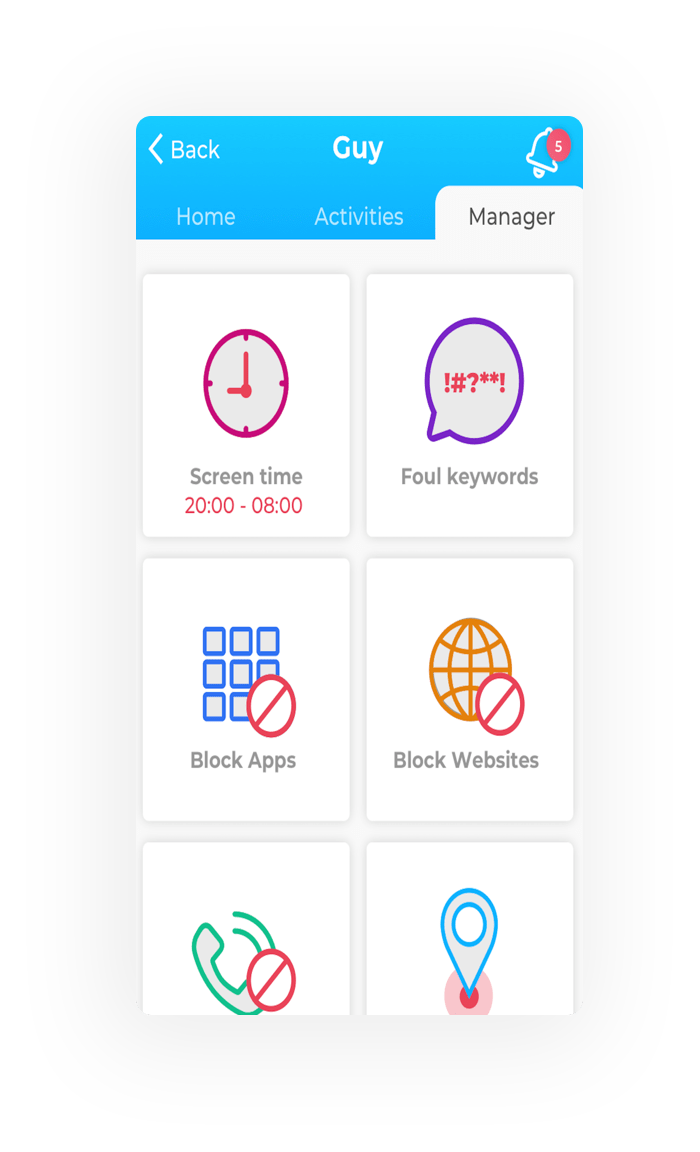Go back using the Back button

click(184, 149)
